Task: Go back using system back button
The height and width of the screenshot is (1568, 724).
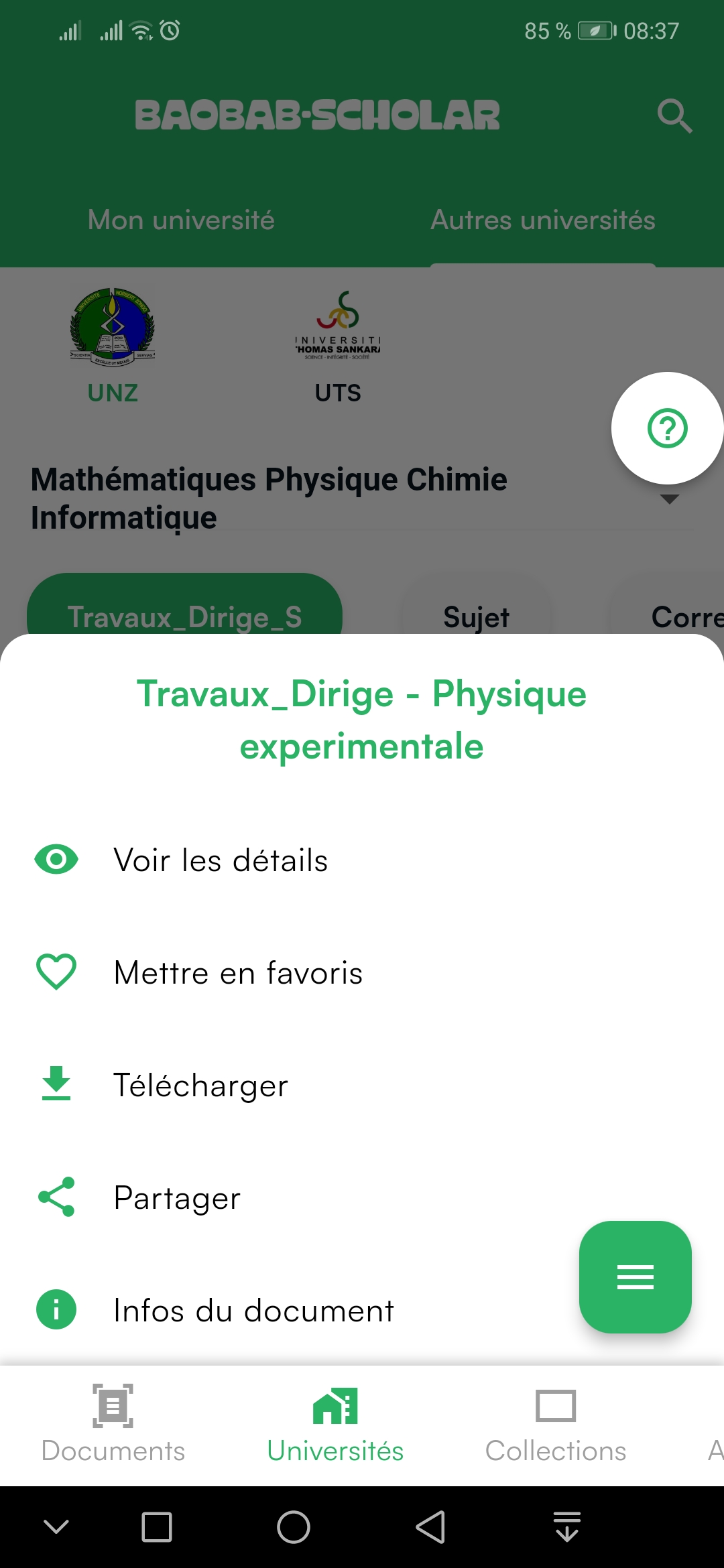Action: point(430,1527)
